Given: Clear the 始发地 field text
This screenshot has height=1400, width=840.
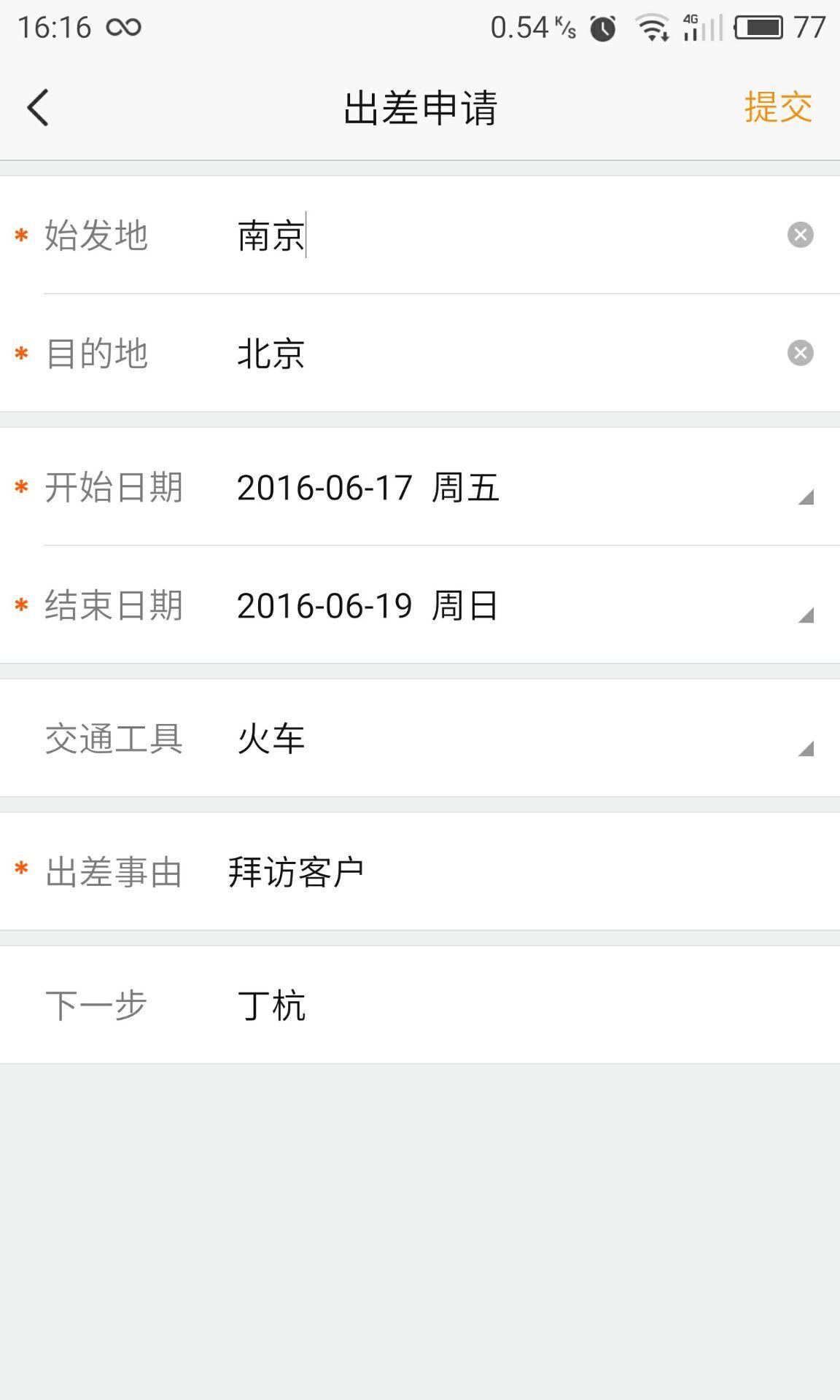Looking at the screenshot, I should click(x=800, y=235).
